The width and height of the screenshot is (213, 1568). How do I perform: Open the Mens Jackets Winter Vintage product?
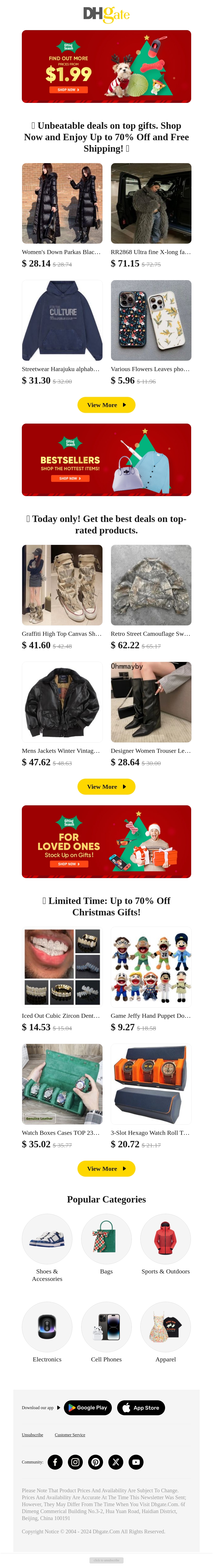pos(62,702)
